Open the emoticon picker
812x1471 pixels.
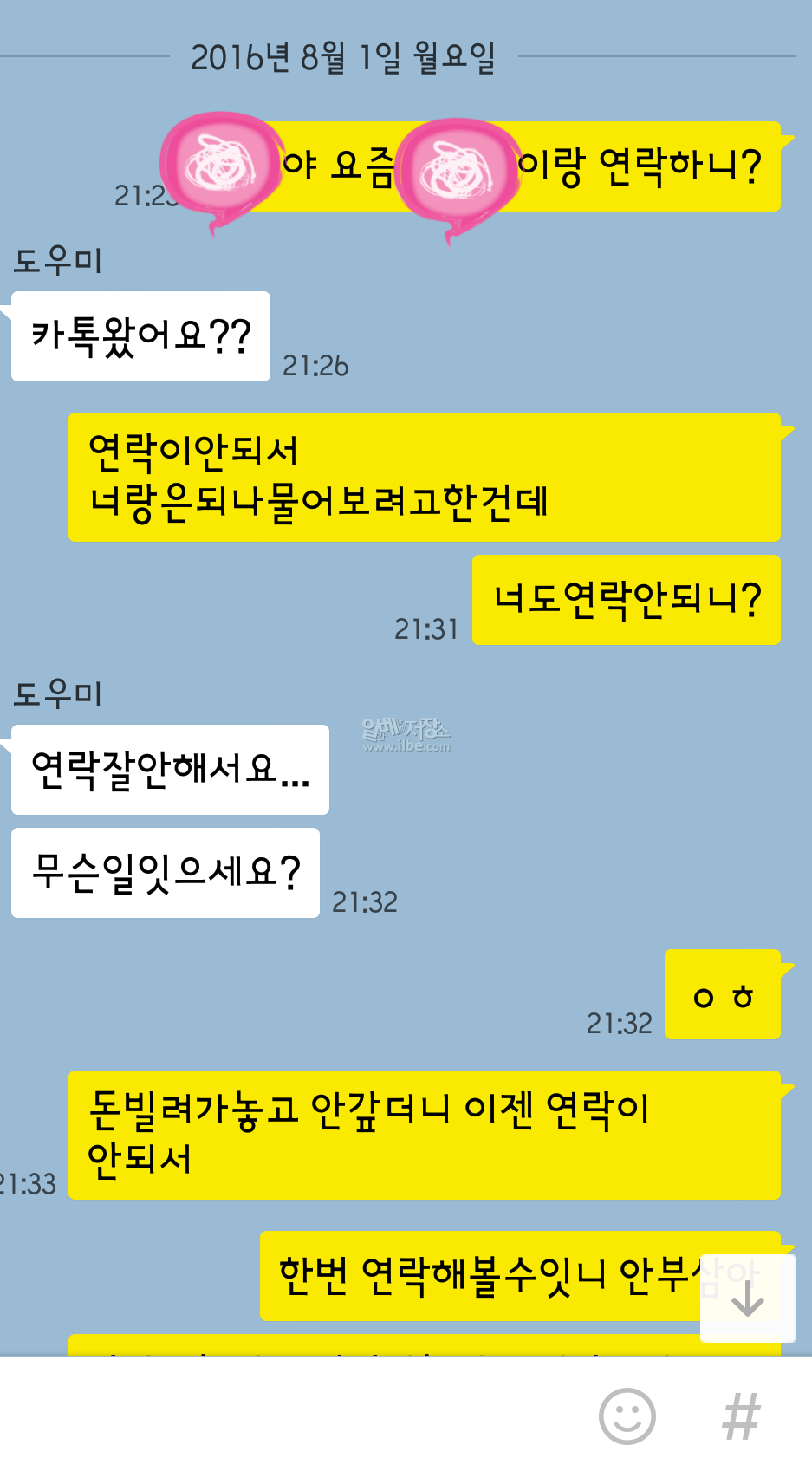627,1416
